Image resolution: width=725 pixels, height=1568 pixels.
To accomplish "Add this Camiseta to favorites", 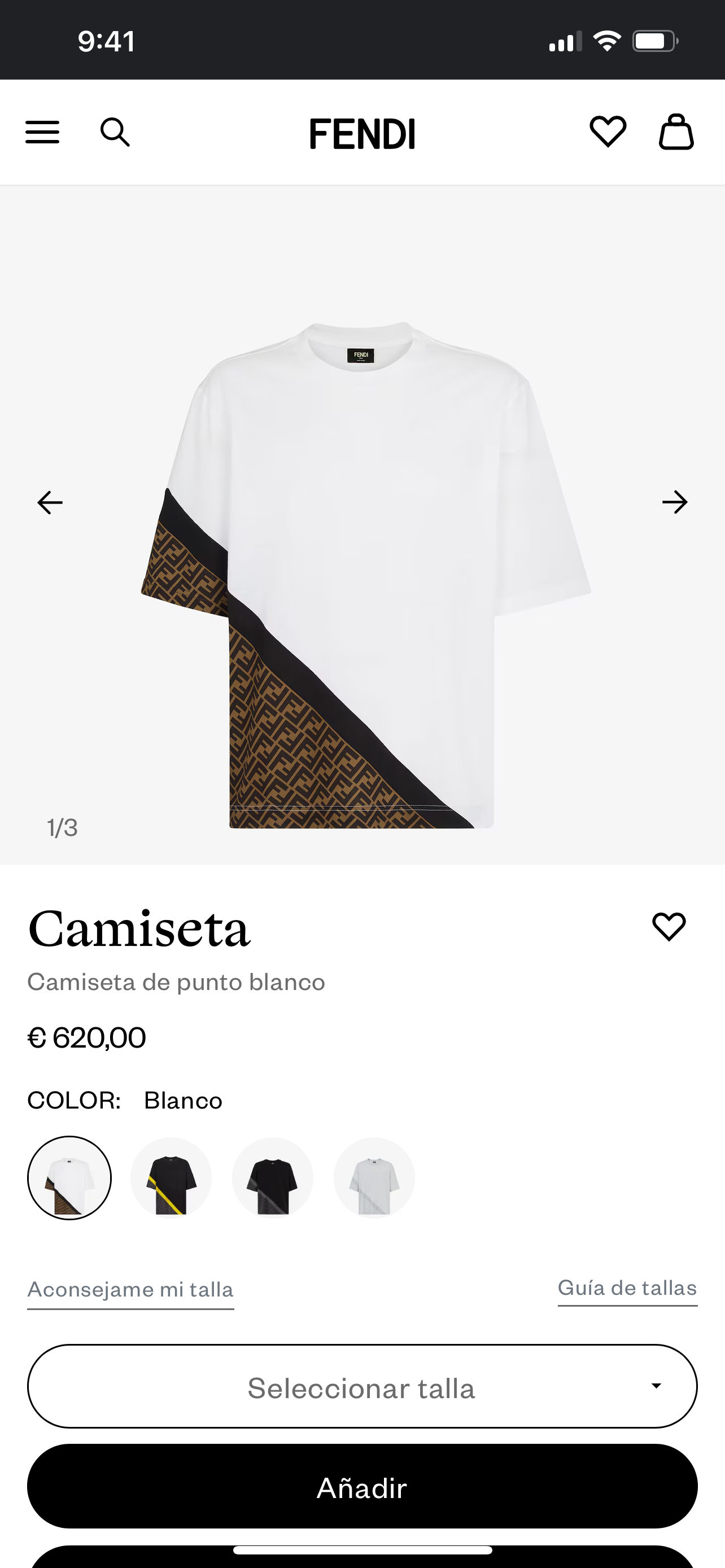I will point(669,927).
